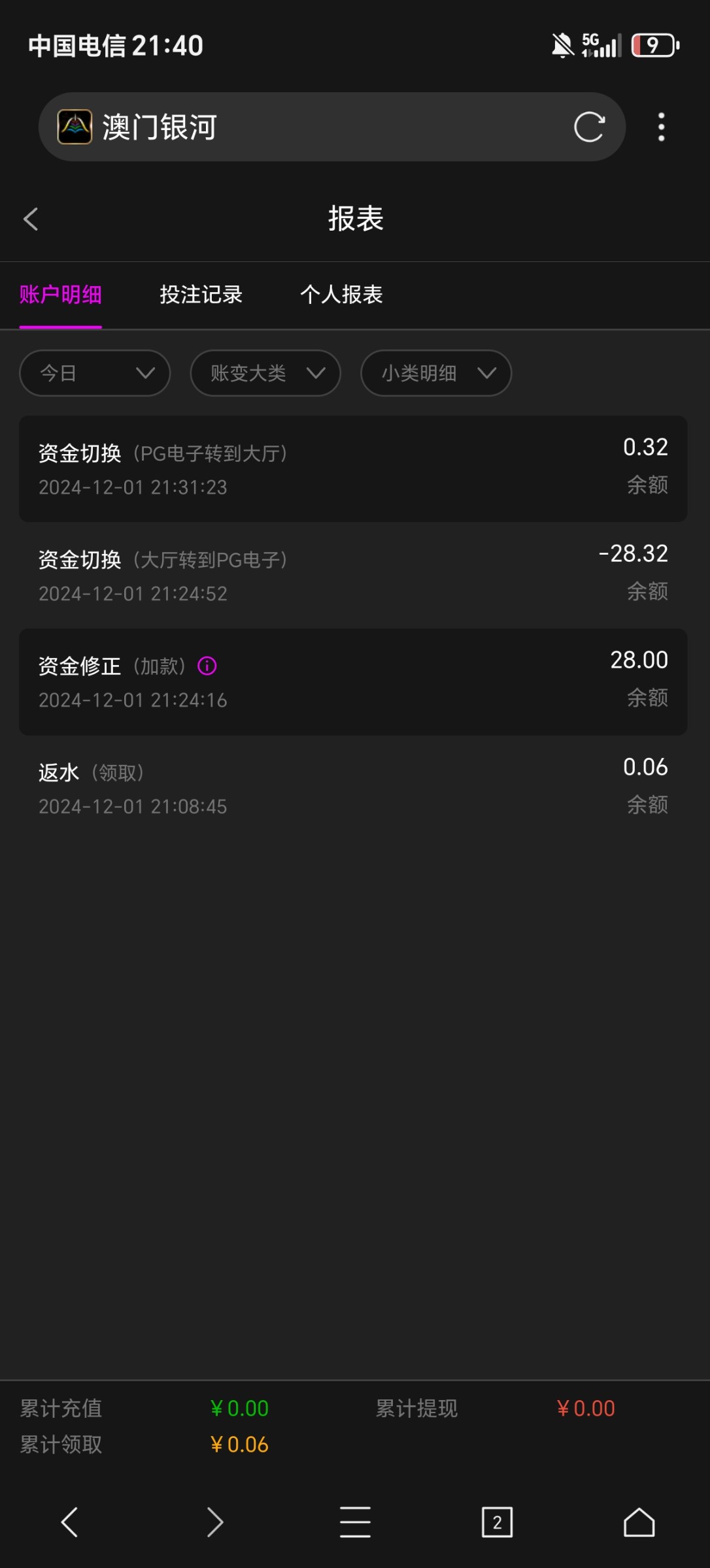Expand the 小类明细 filter dropdown
The image size is (710, 1568).
(x=436, y=373)
